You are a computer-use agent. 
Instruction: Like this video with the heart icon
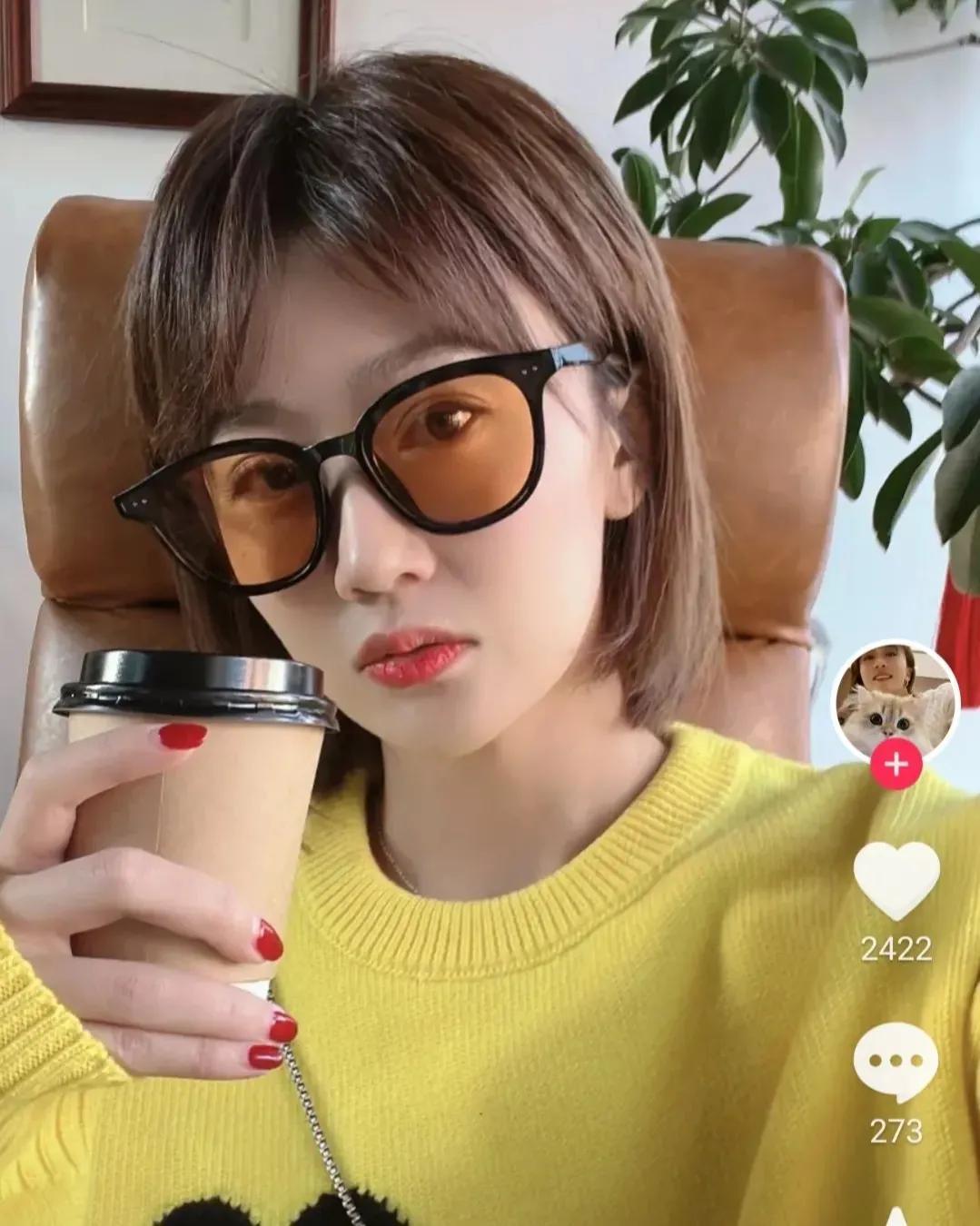click(896, 880)
